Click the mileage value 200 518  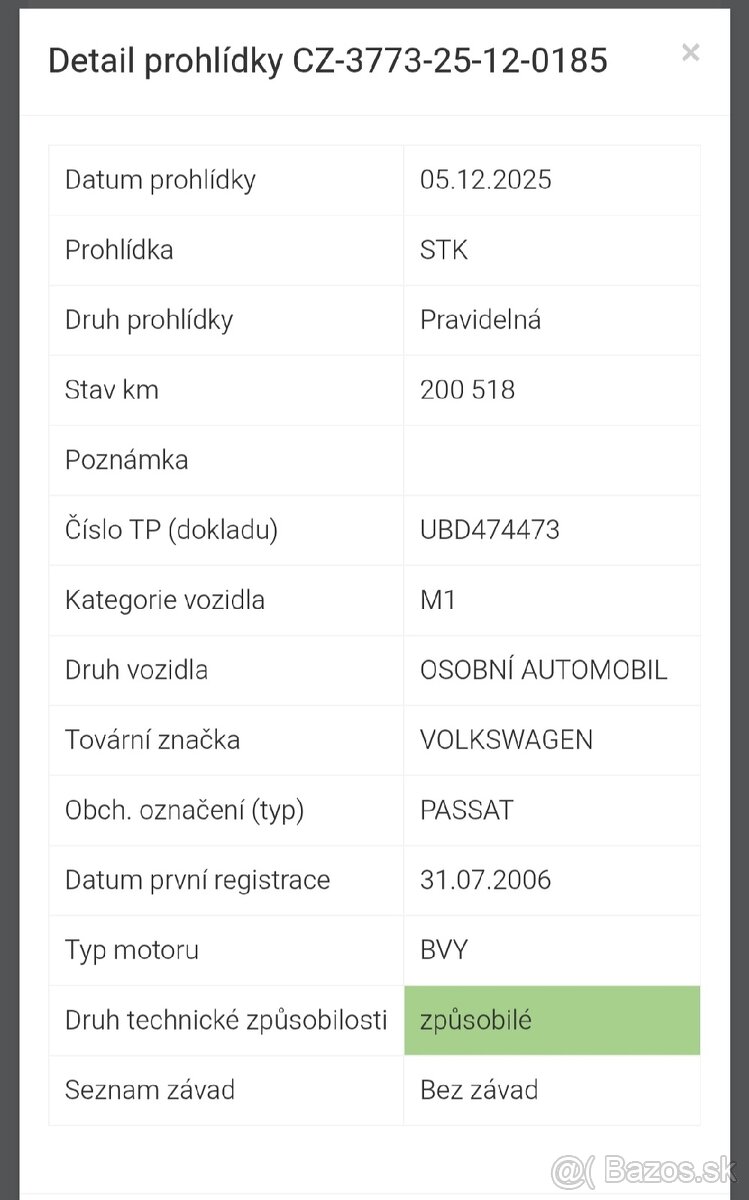[x=465, y=390]
